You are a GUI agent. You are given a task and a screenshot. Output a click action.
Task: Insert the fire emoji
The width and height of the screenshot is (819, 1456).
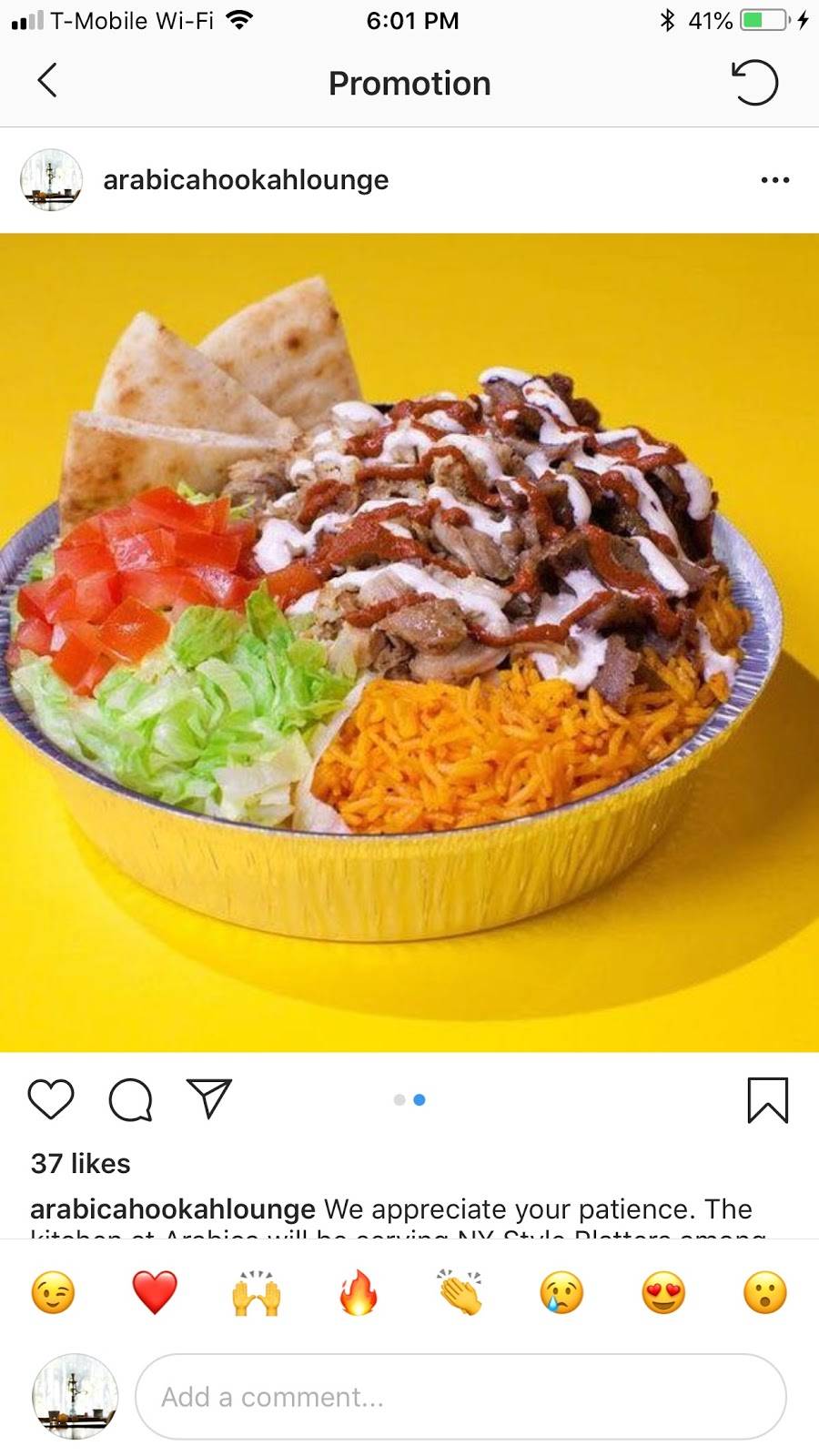[x=359, y=1292]
